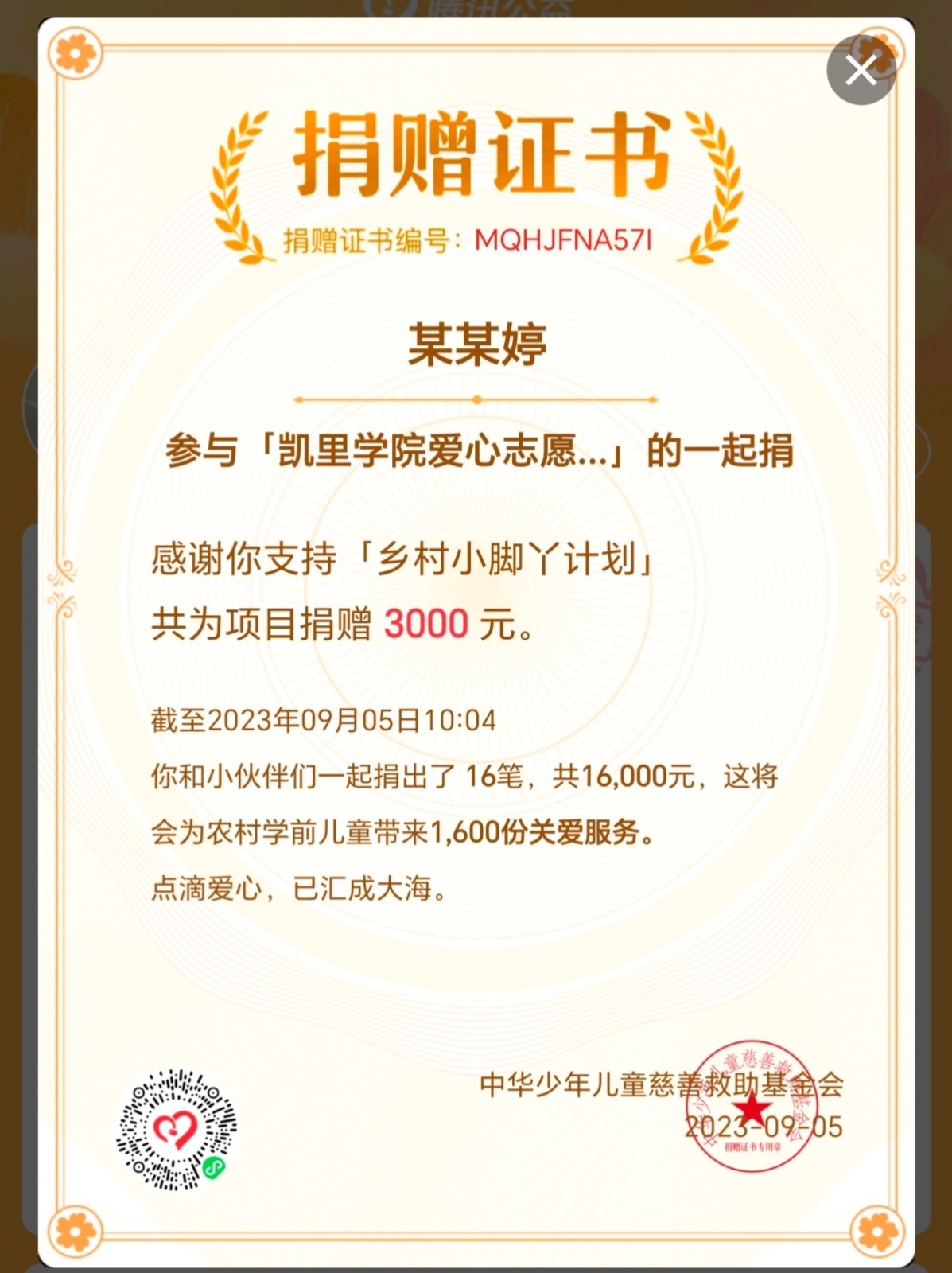The image size is (952, 1273).
Task: Close the donation certificate popup
Action: (x=861, y=70)
